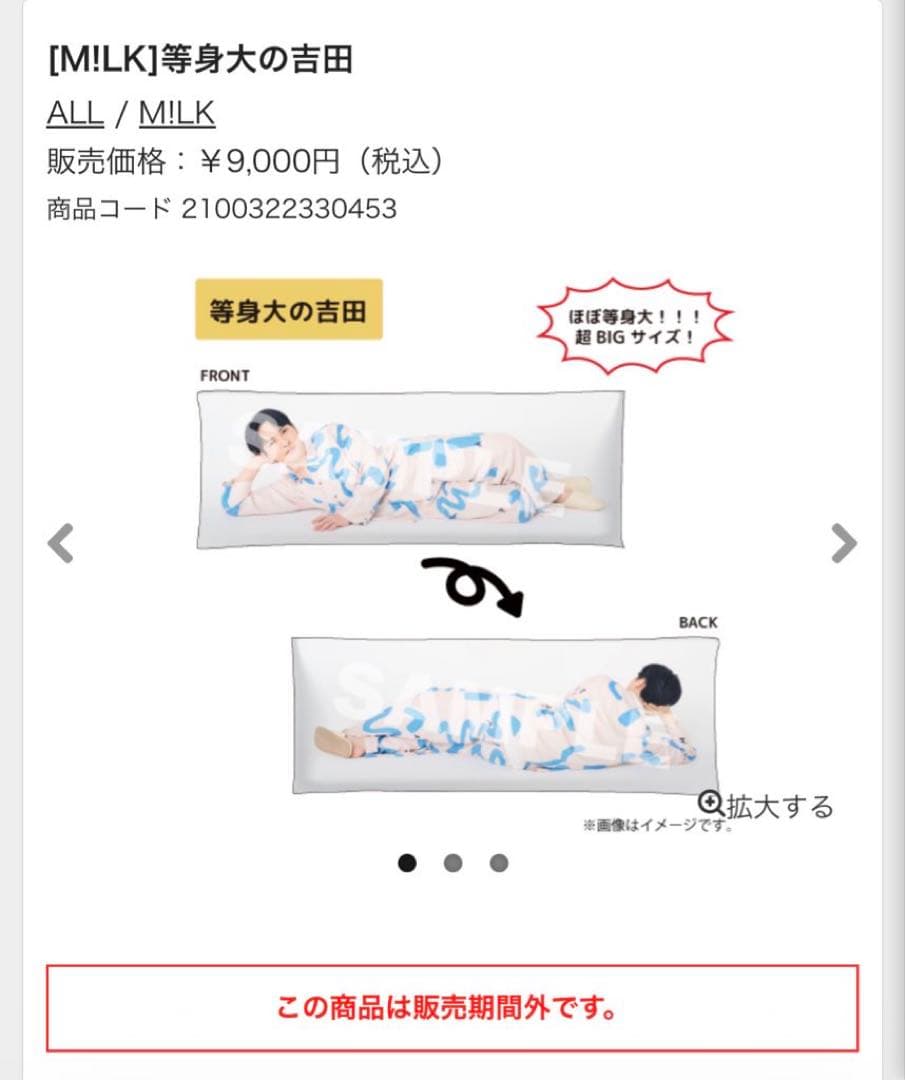Viewport: 905px width, 1080px height.
Task: Open the ALL category link
Action: point(75,114)
